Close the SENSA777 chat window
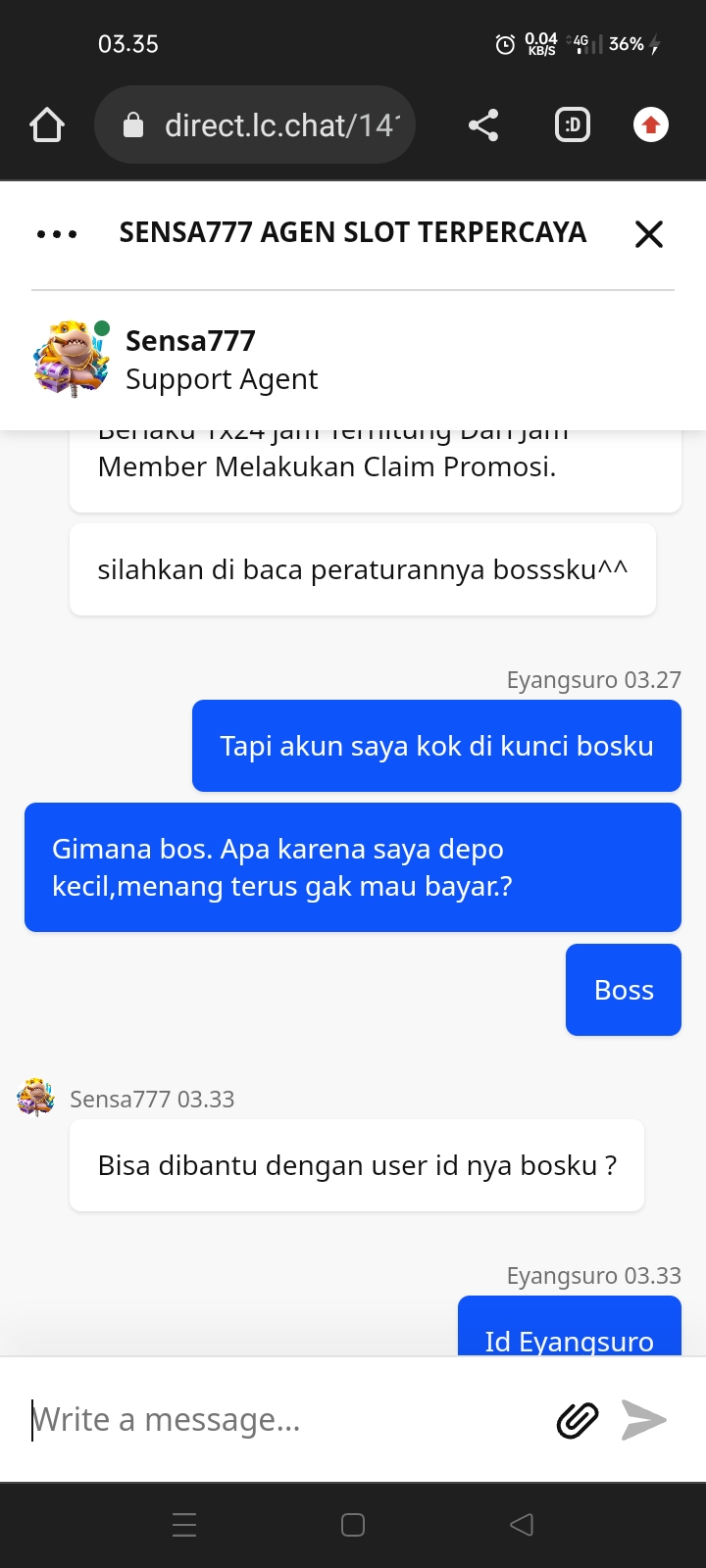Image resolution: width=706 pixels, height=1568 pixels. (649, 234)
